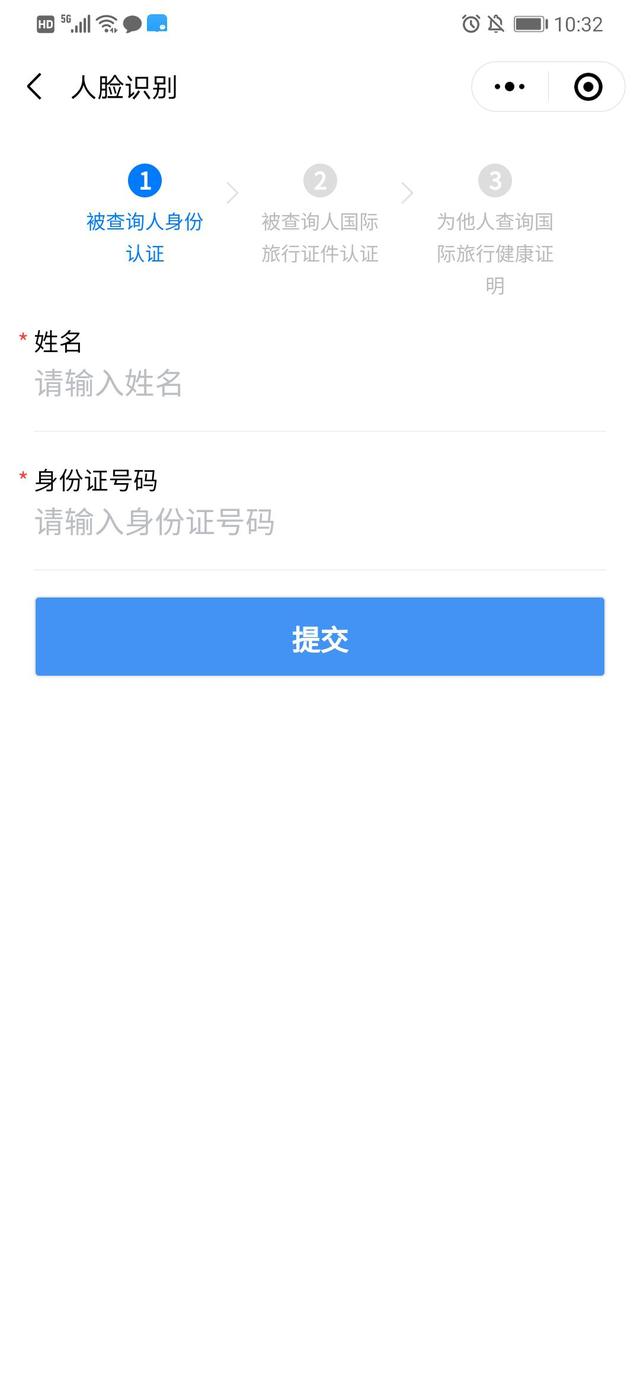Tap the 姓名 input field
This screenshot has width=640, height=1387.
[320, 384]
